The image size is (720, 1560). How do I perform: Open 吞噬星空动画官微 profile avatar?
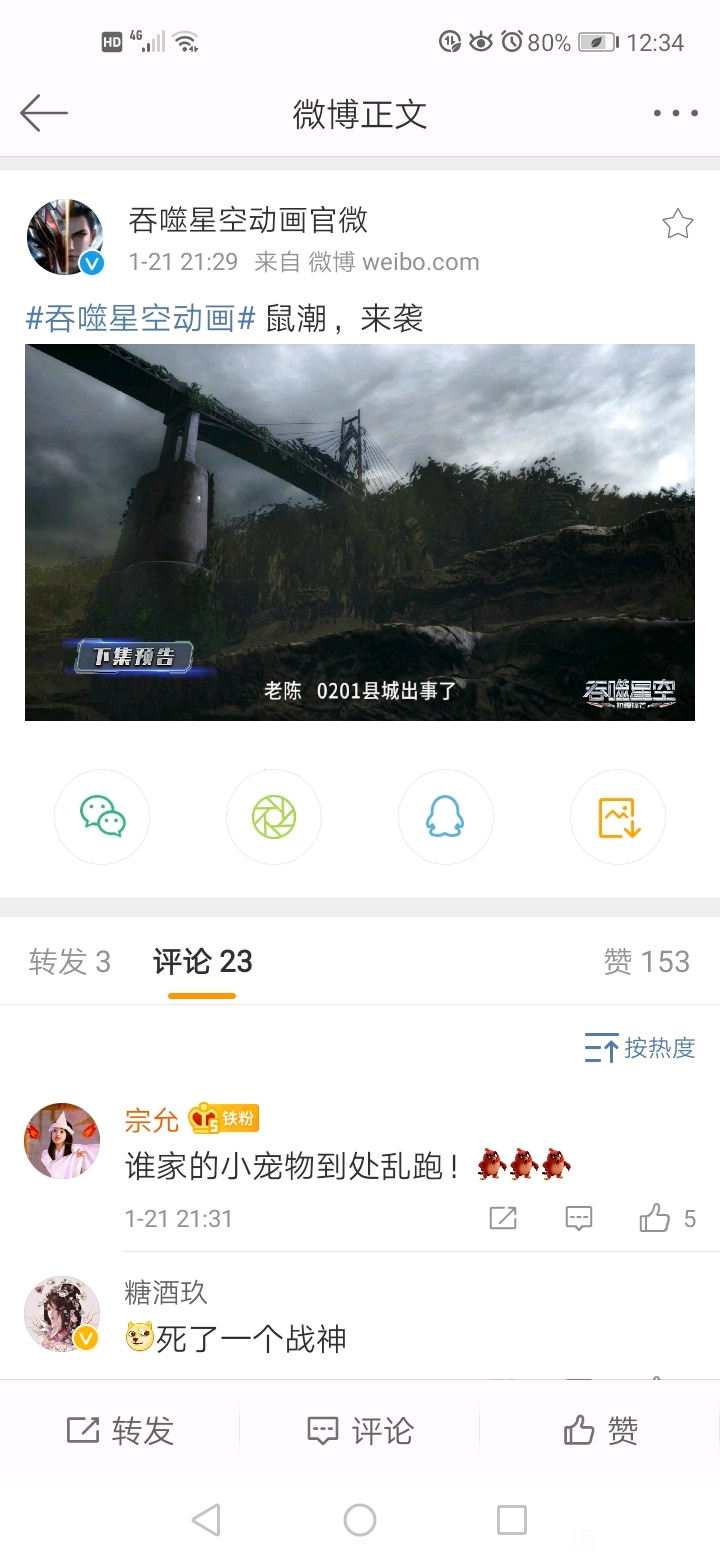point(64,237)
